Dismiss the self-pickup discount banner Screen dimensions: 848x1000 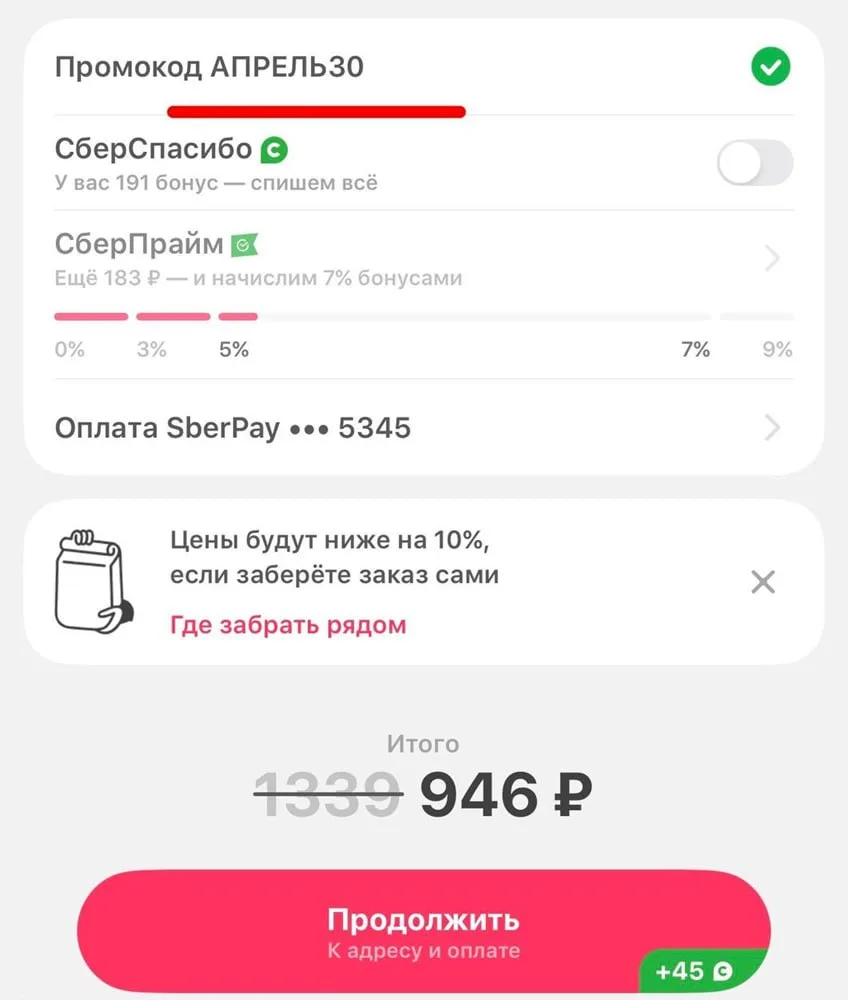(x=763, y=581)
